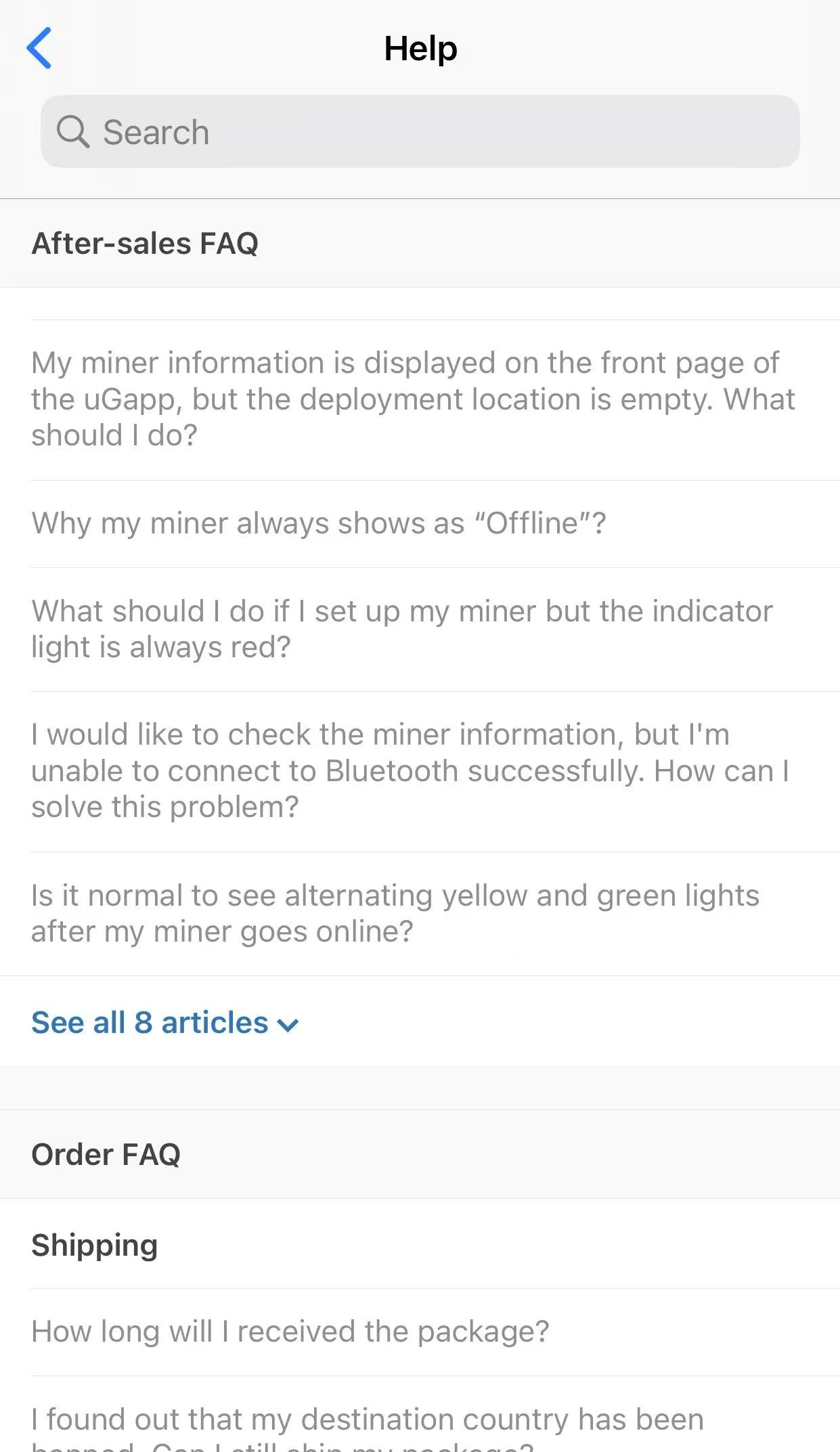Open 'Why my miner always shows as Offline?'
Image resolution: width=840 pixels, height=1452 pixels.
pyautogui.click(x=420, y=523)
